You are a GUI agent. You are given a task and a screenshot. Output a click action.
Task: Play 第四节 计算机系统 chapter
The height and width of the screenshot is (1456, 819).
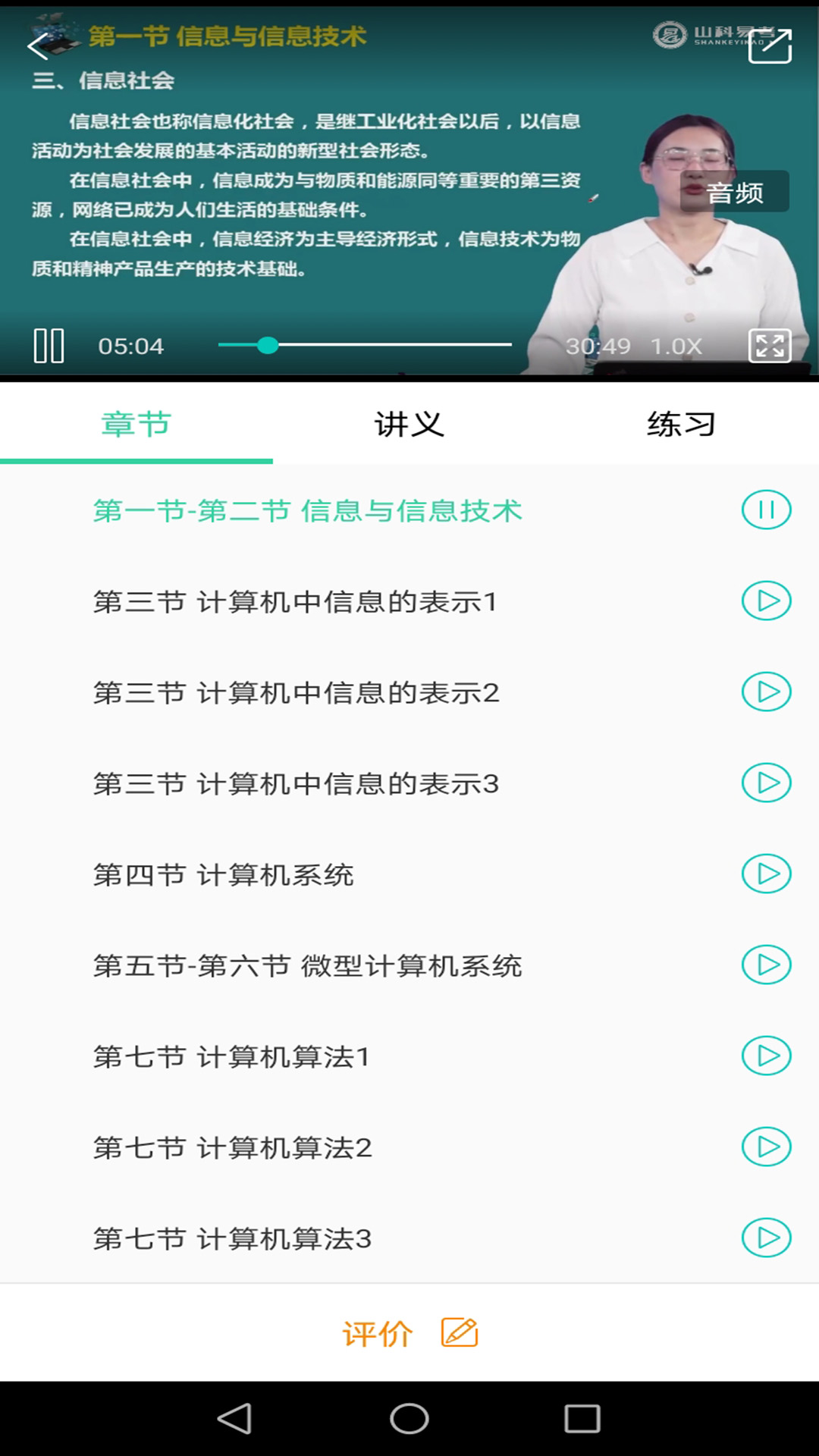766,874
